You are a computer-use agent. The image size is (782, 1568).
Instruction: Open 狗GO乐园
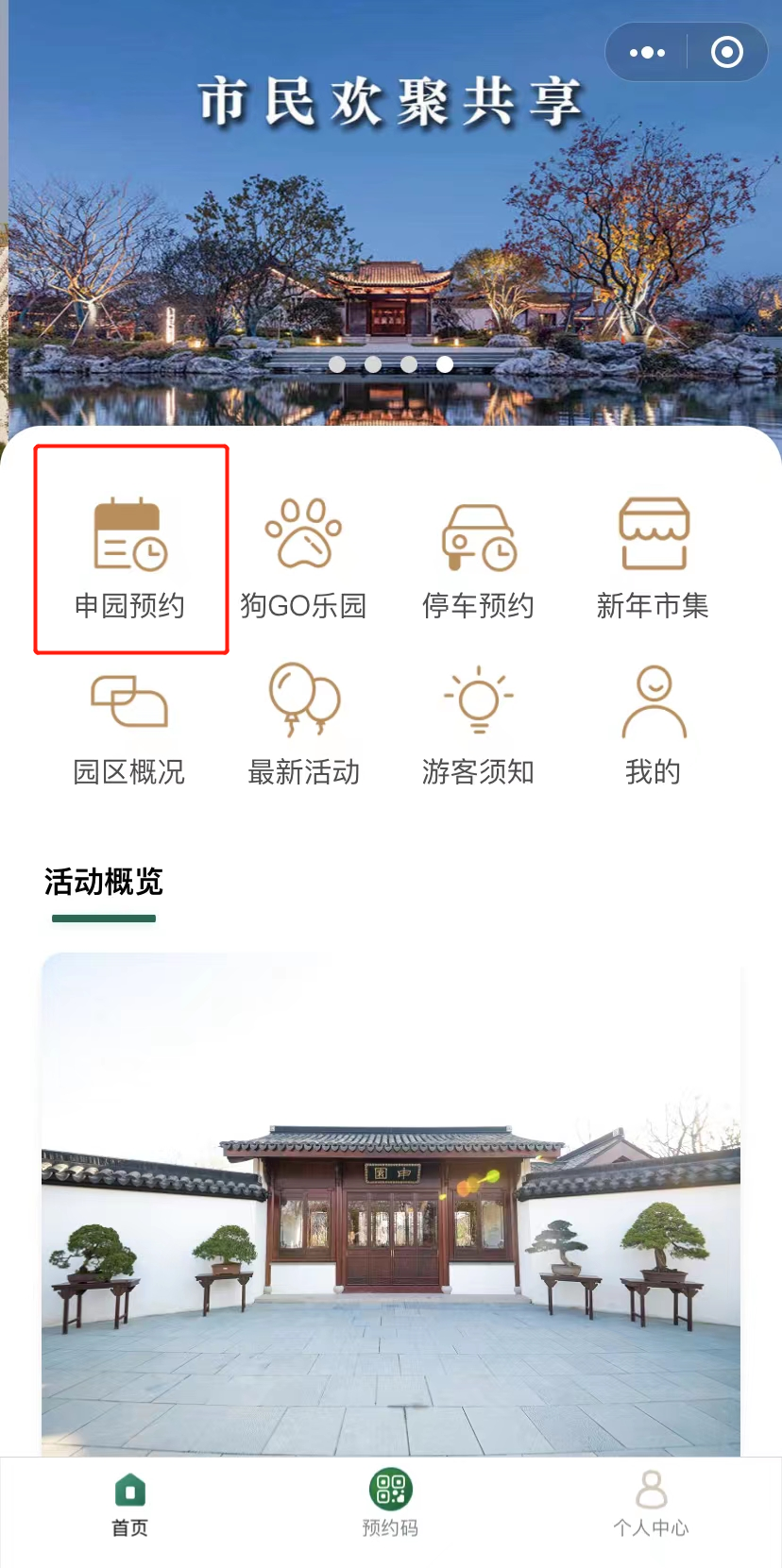303,557
